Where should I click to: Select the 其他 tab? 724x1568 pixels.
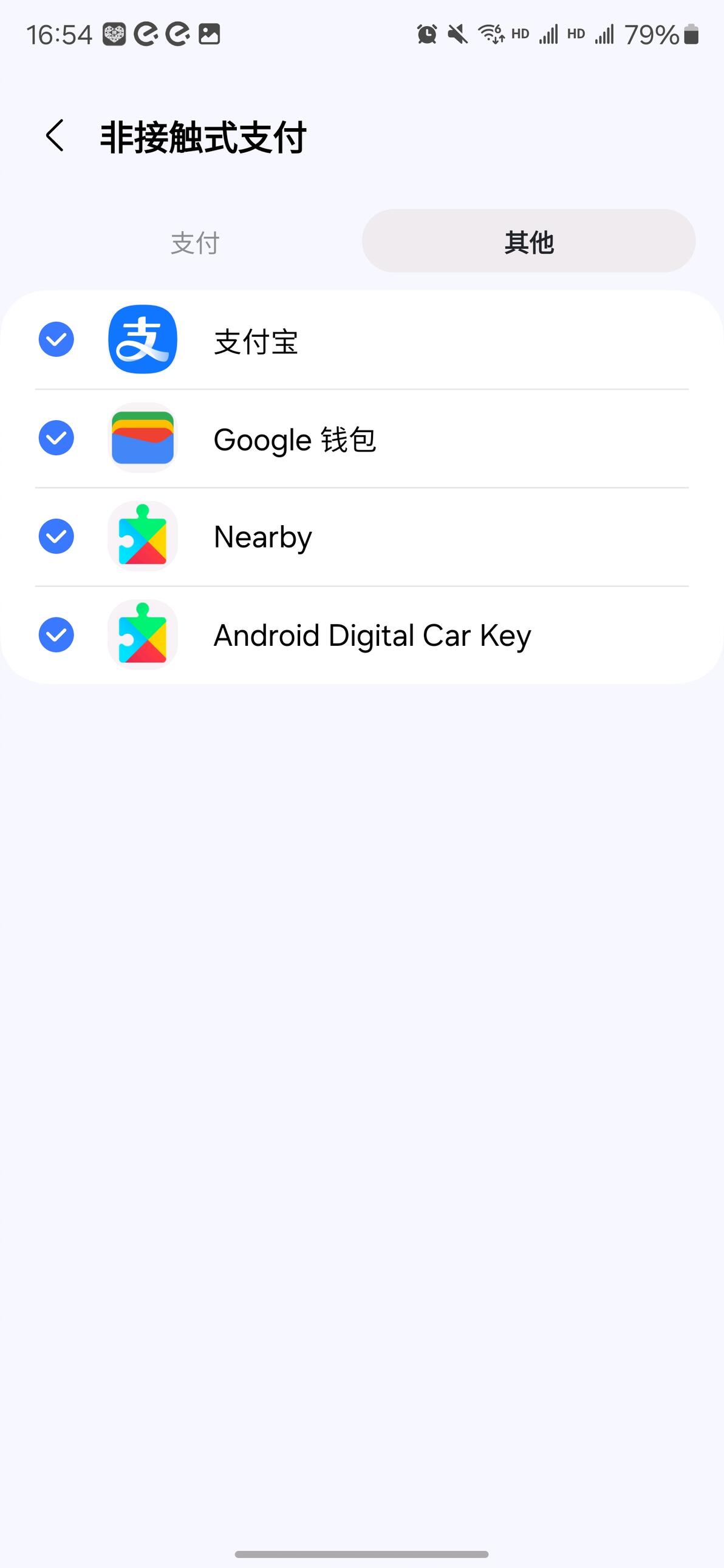pos(528,242)
